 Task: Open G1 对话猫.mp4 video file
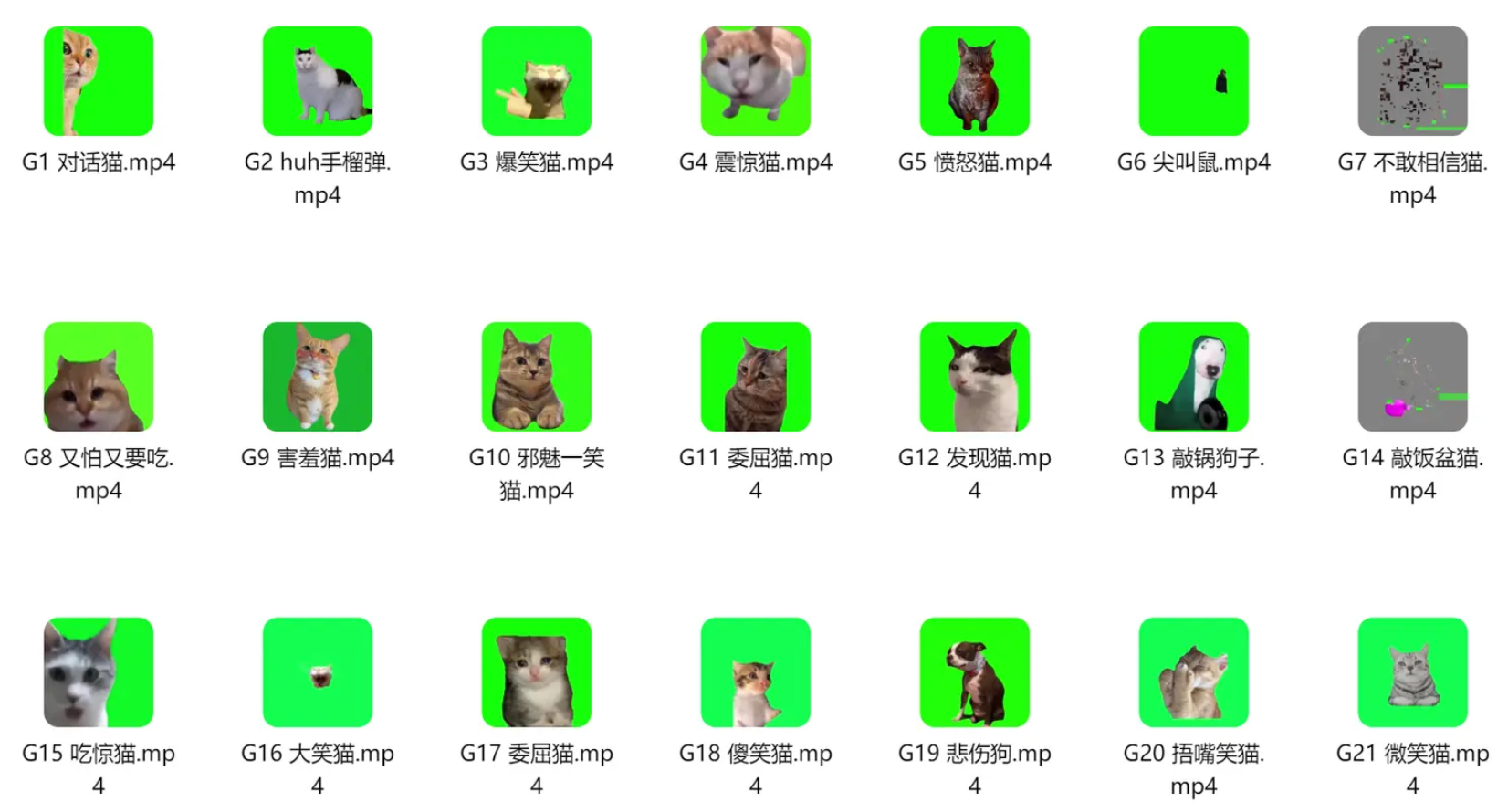tap(99, 81)
